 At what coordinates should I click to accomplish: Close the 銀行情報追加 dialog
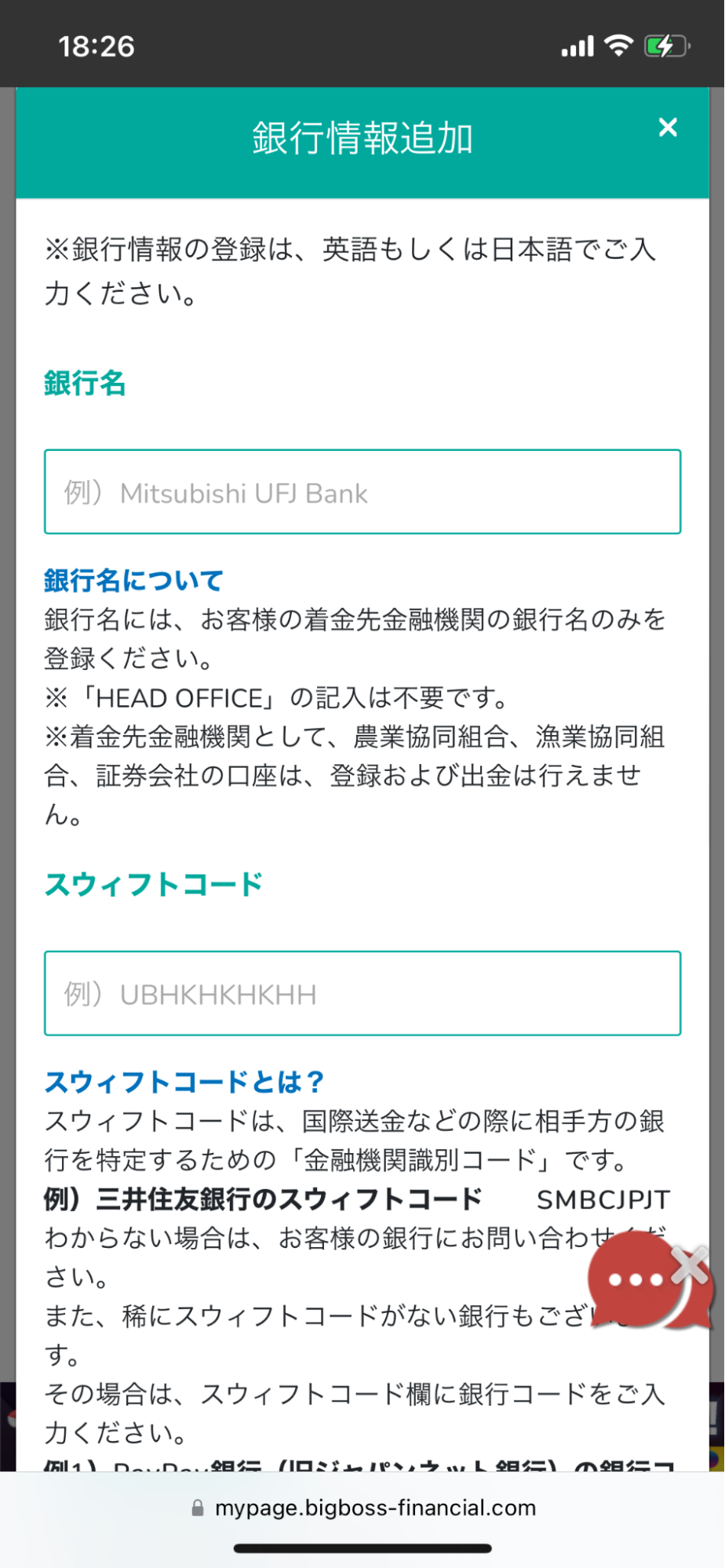coord(668,127)
